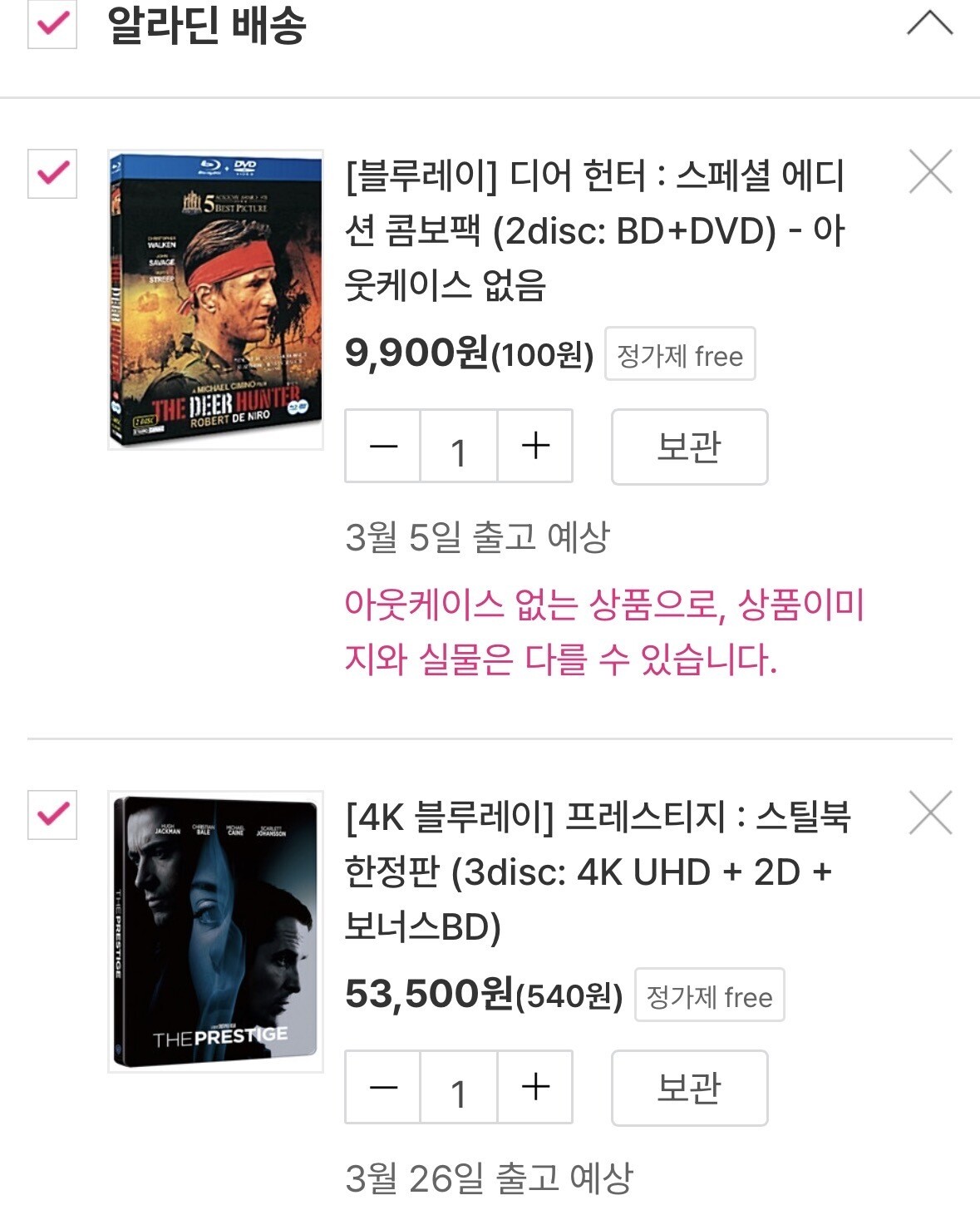Increase quantity of 디어 헌터

tap(535, 447)
